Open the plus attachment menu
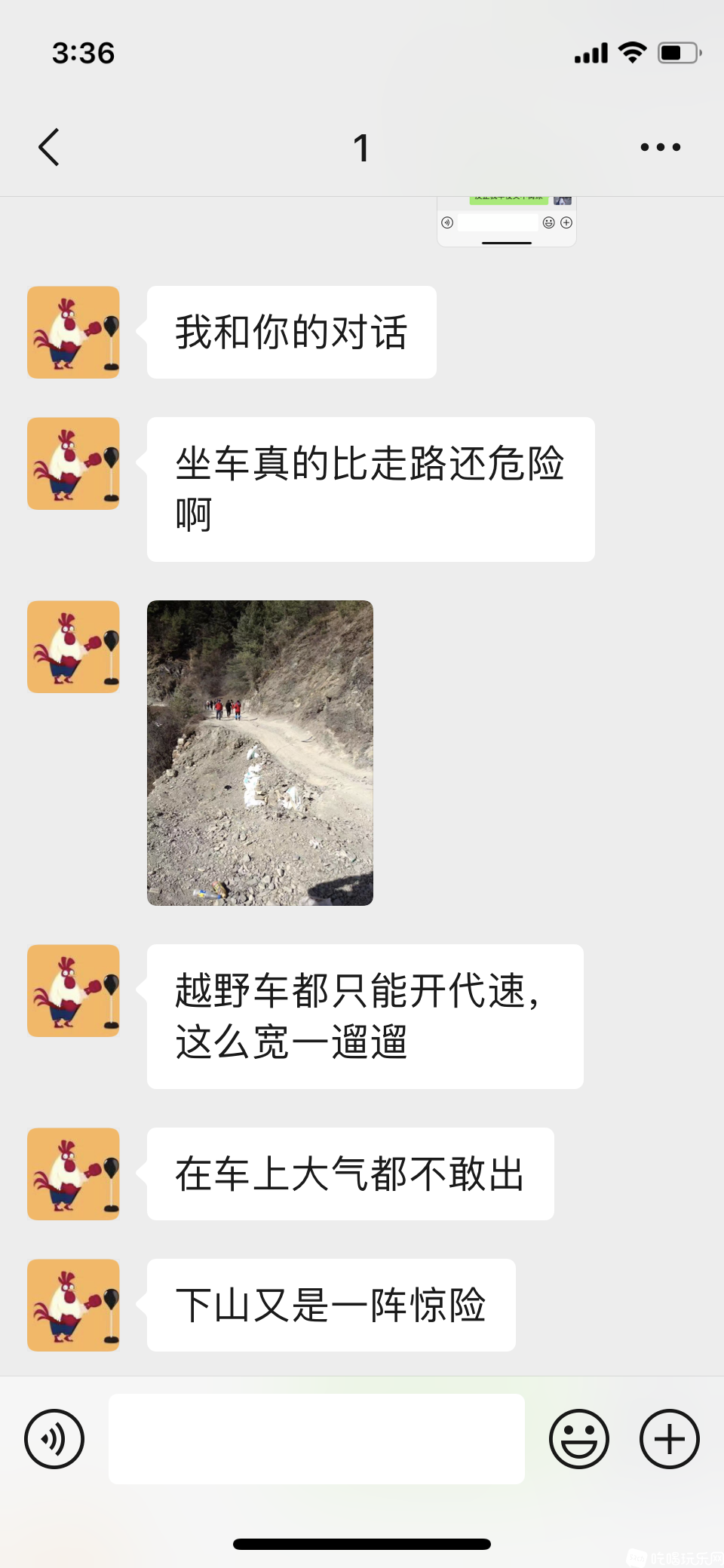 (x=669, y=1438)
